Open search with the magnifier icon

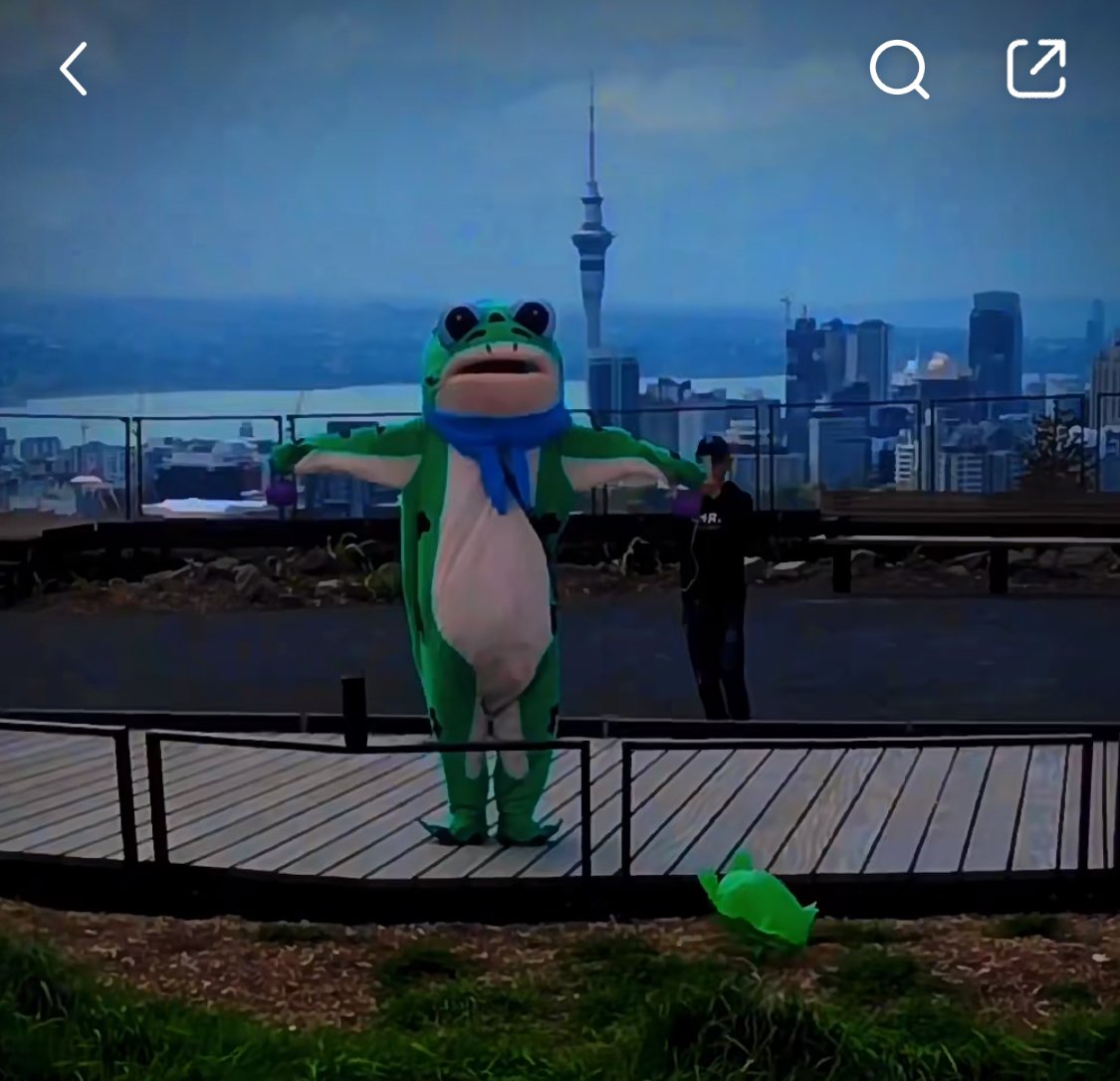pos(898,69)
